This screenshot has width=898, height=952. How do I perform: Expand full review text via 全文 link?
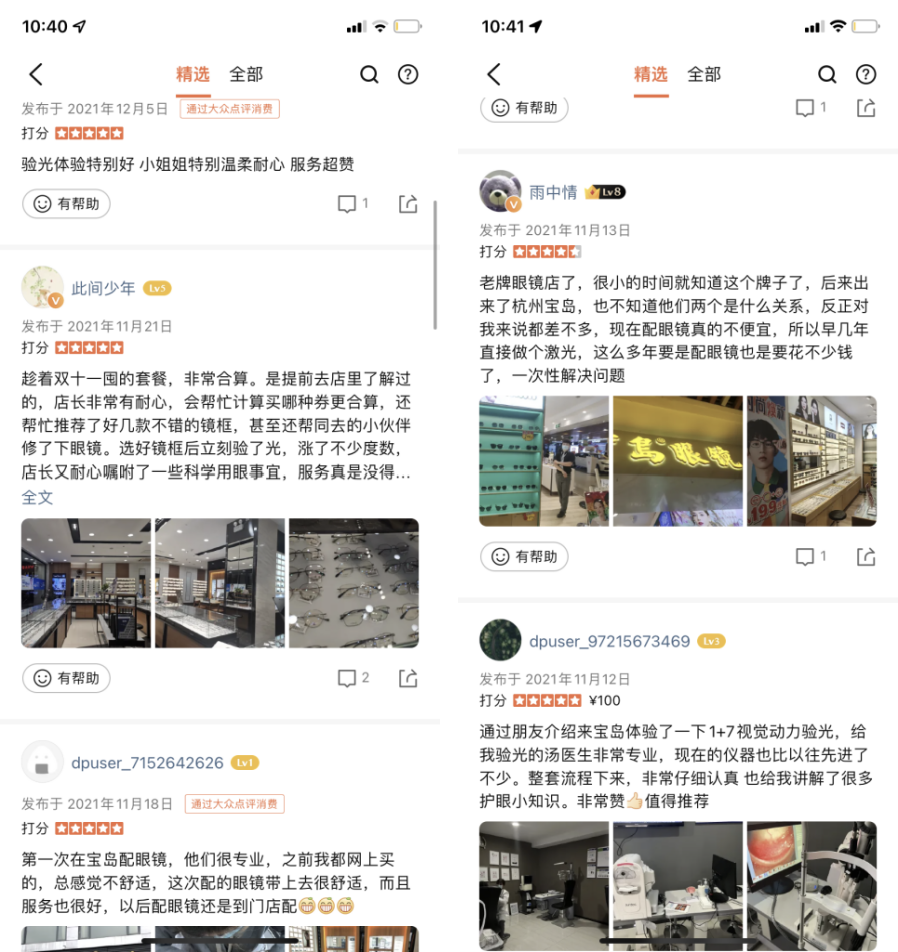tap(37, 497)
